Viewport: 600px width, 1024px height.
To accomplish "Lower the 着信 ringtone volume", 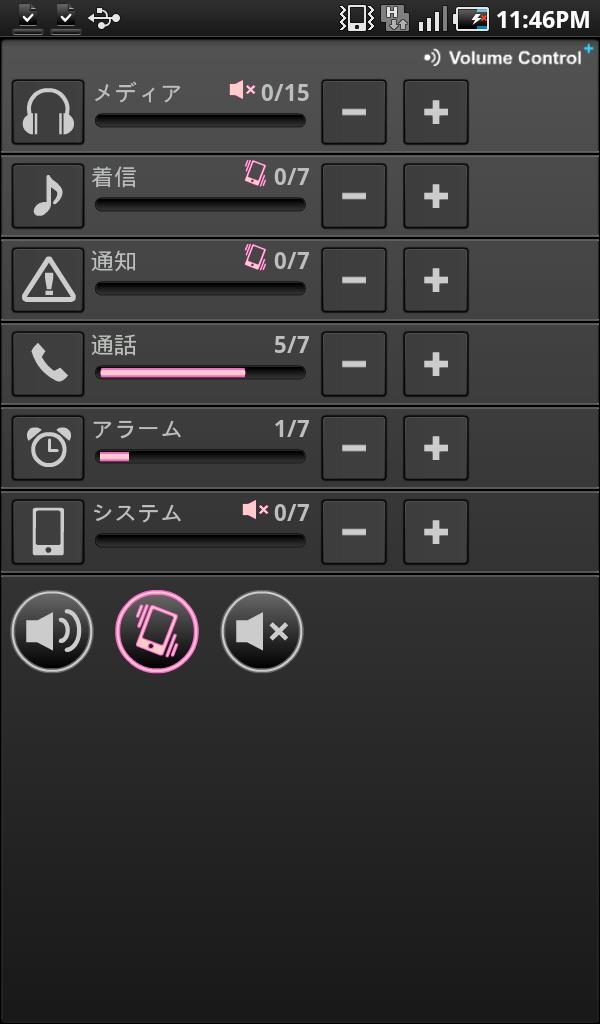I will coord(354,196).
